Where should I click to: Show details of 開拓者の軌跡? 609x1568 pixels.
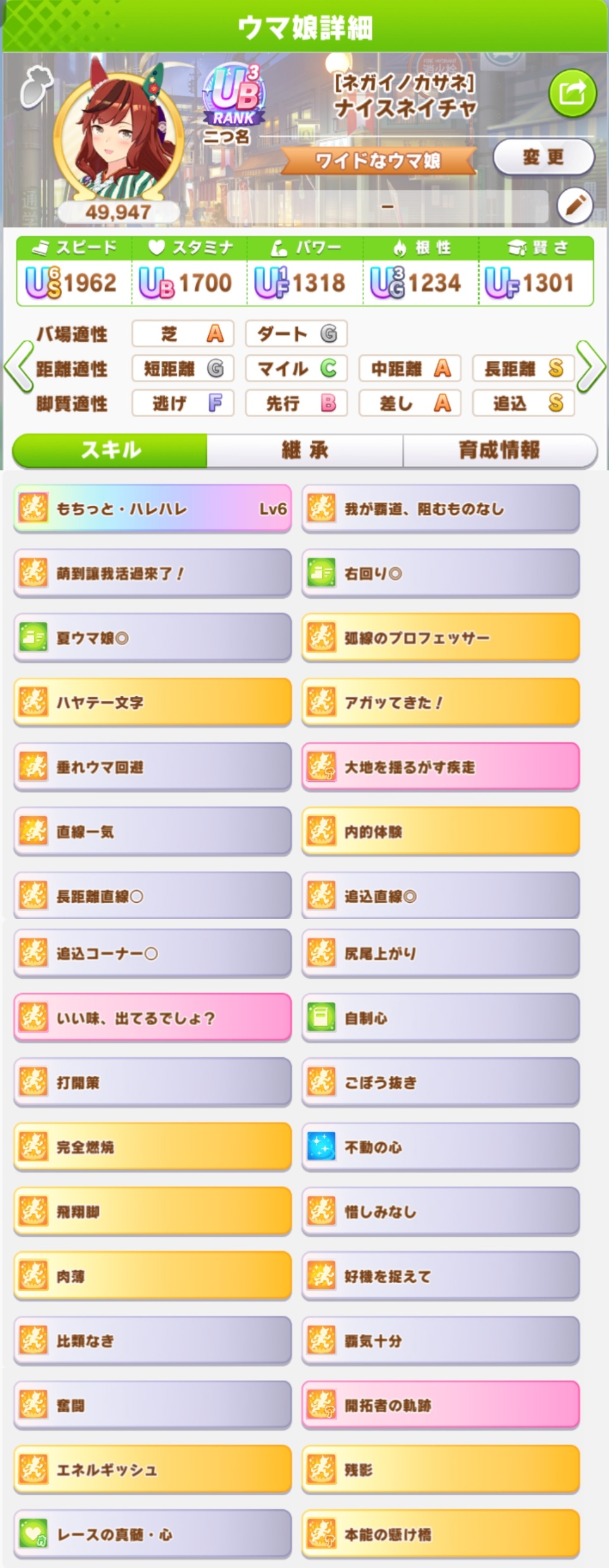coord(440,1405)
